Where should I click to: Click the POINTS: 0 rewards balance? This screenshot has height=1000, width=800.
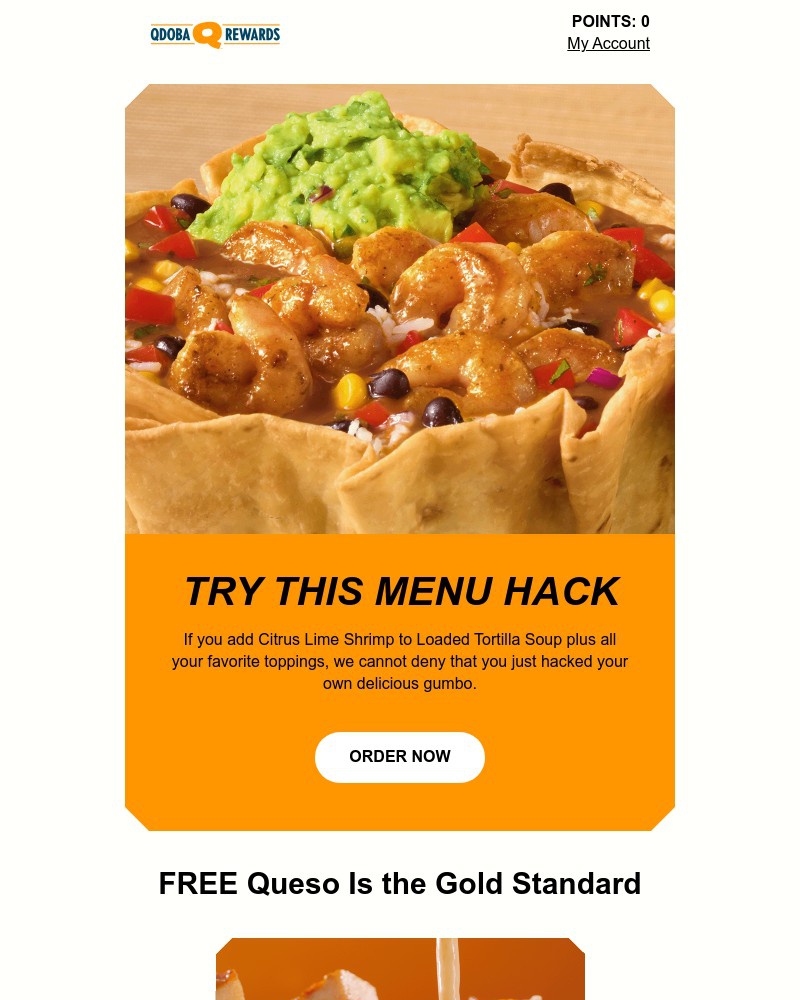[610, 21]
